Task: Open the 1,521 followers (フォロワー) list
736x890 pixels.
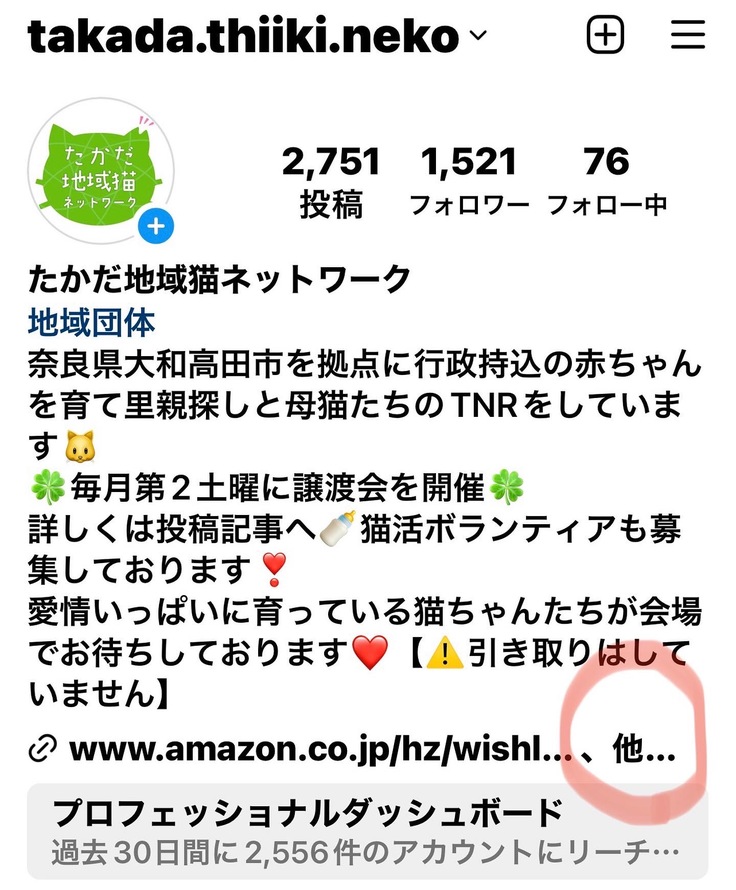Action: [x=469, y=182]
